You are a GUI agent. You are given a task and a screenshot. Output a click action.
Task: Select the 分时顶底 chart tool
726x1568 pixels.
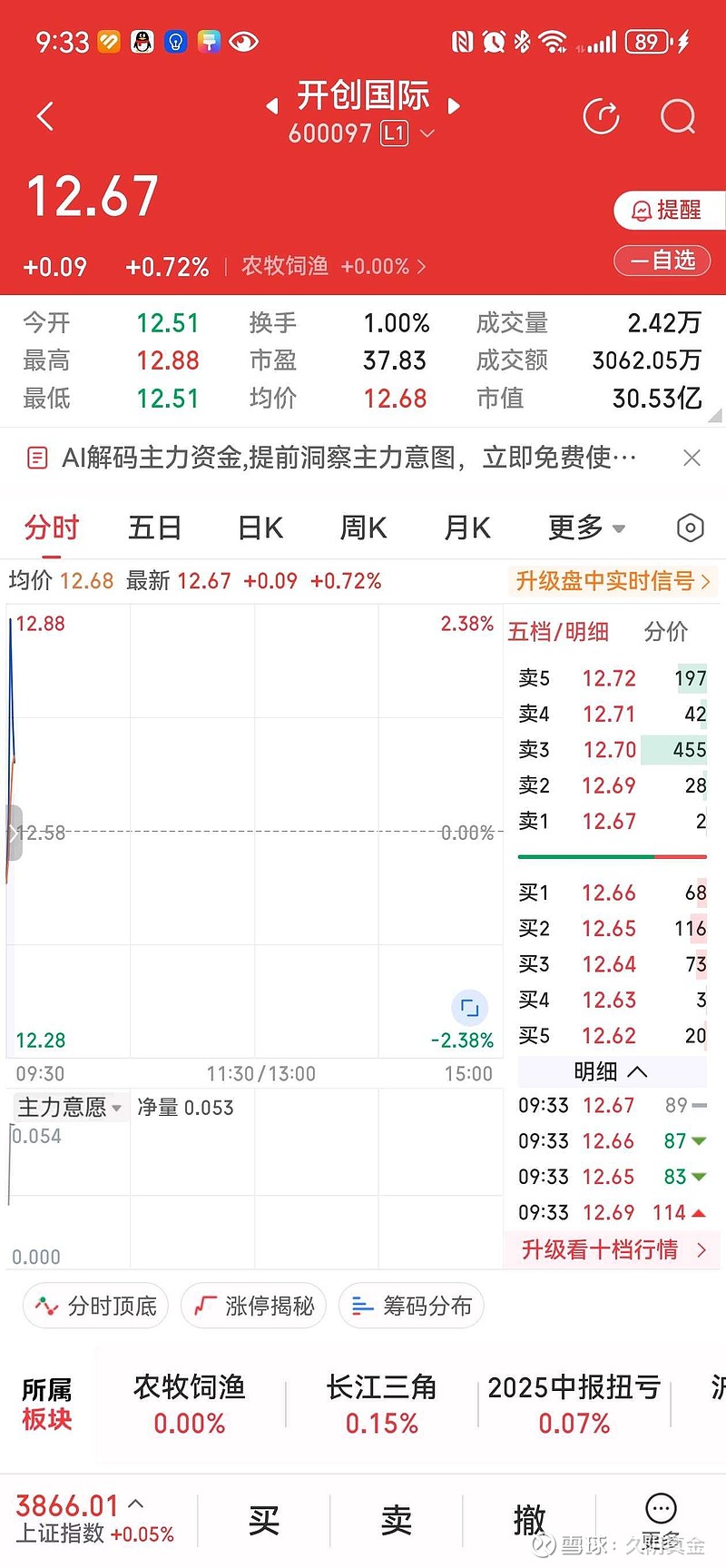click(x=94, y=1306)
